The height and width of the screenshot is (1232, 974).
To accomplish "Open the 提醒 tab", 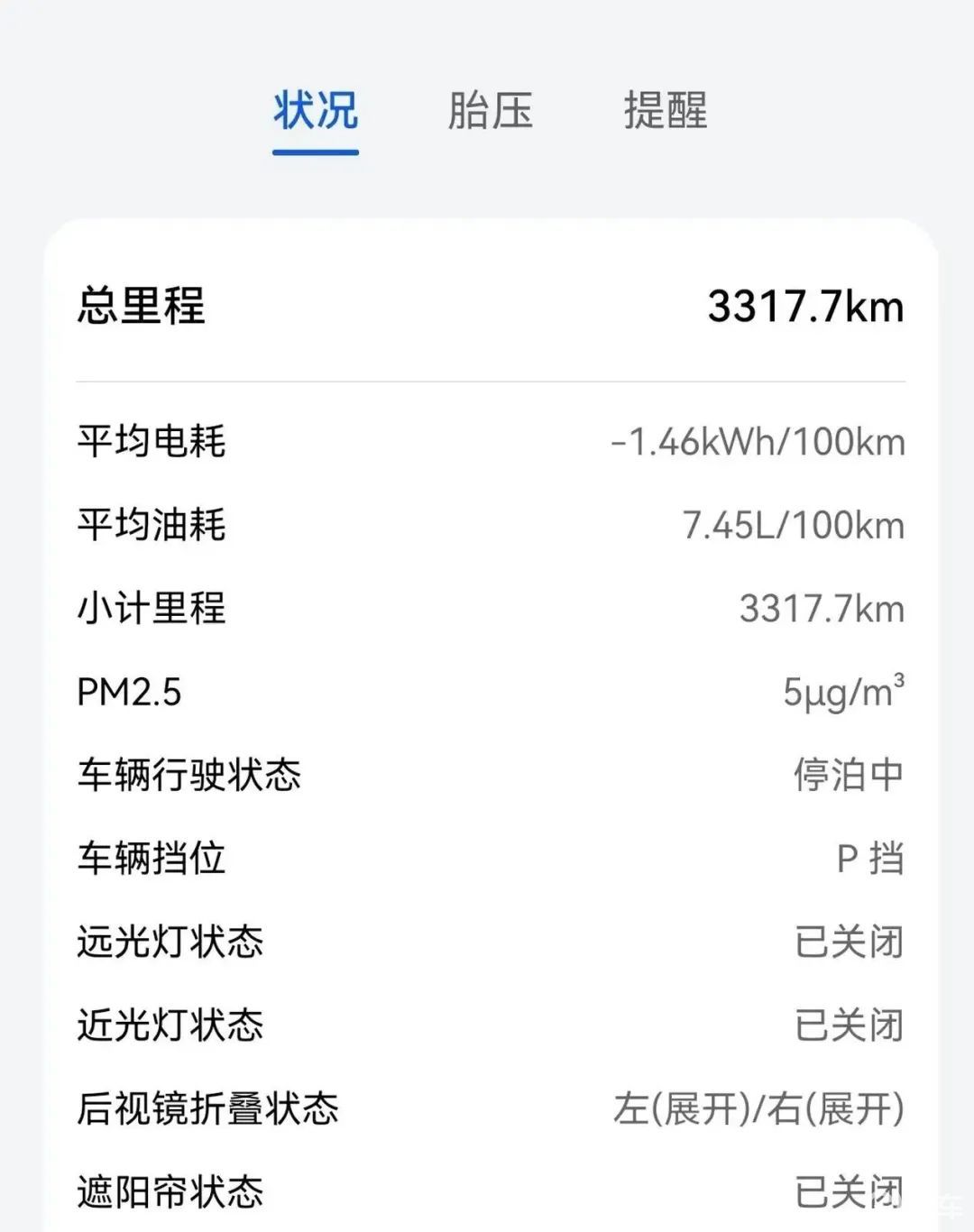I will point(666,111).
